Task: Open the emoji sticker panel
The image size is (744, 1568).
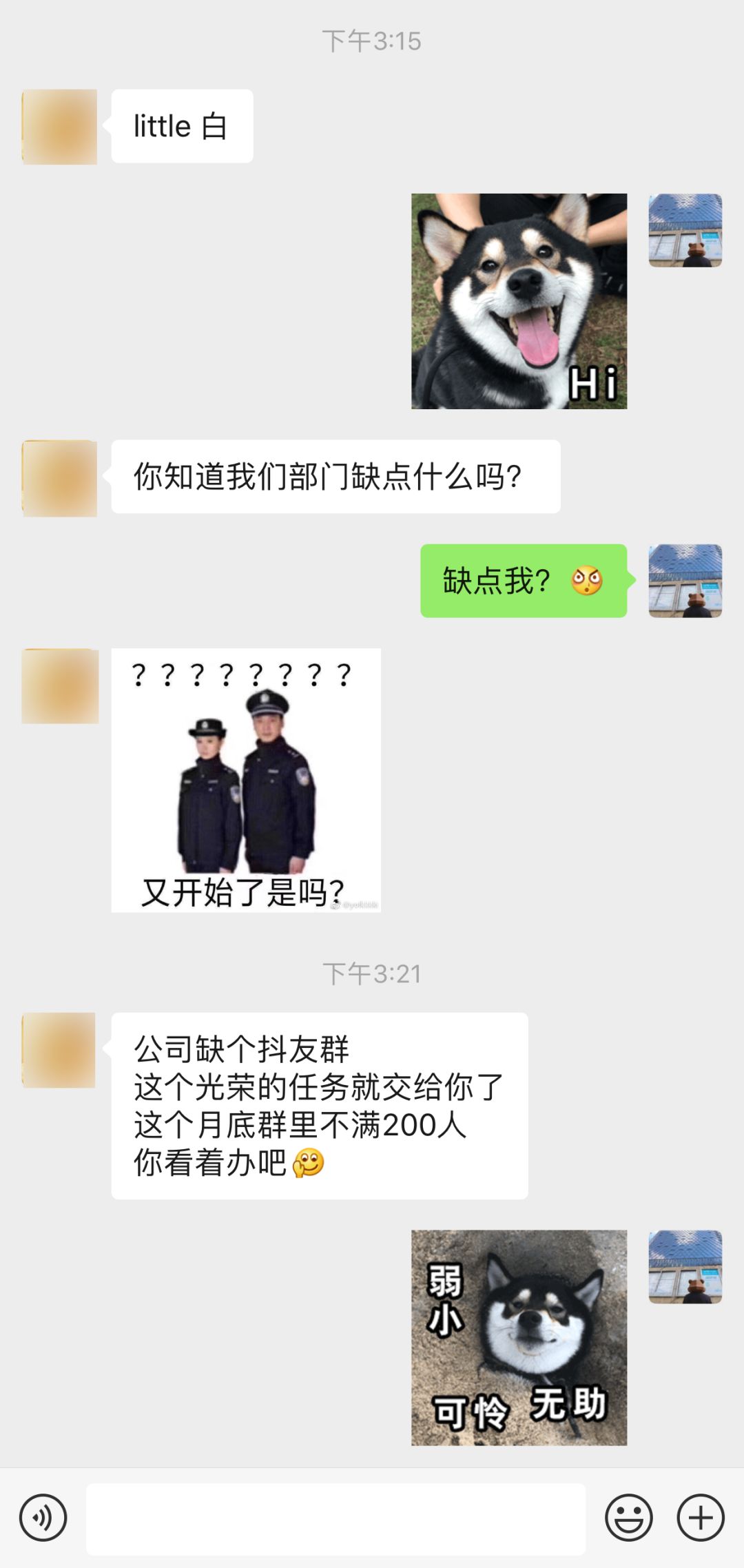Action: pyautogui.click(x=628, y=1517)
